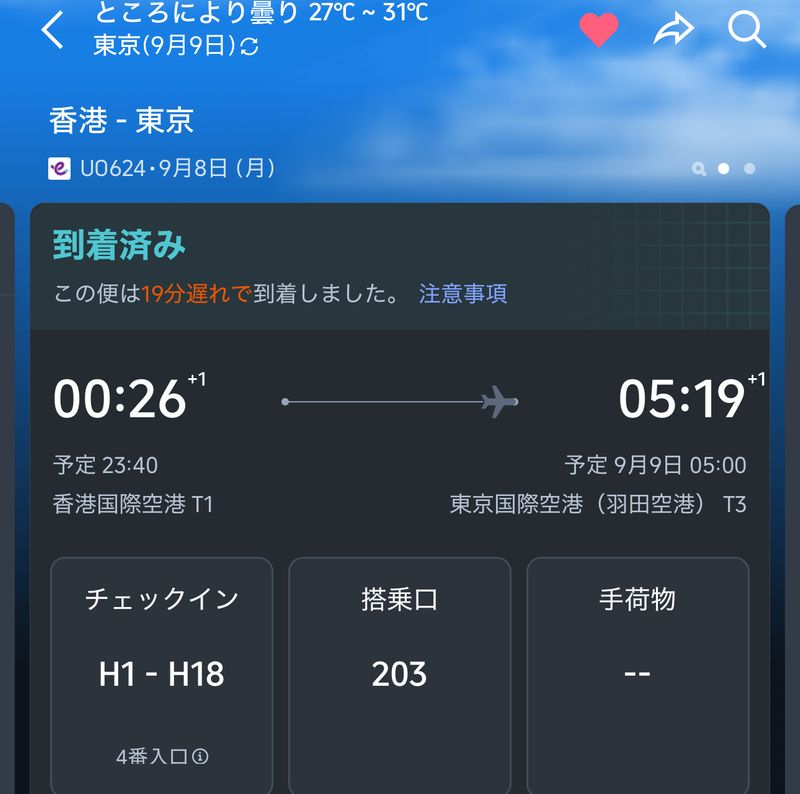Go back using the top-left arrow
Viewport: 800px width, 794px height.
click(x=53, y=30)
